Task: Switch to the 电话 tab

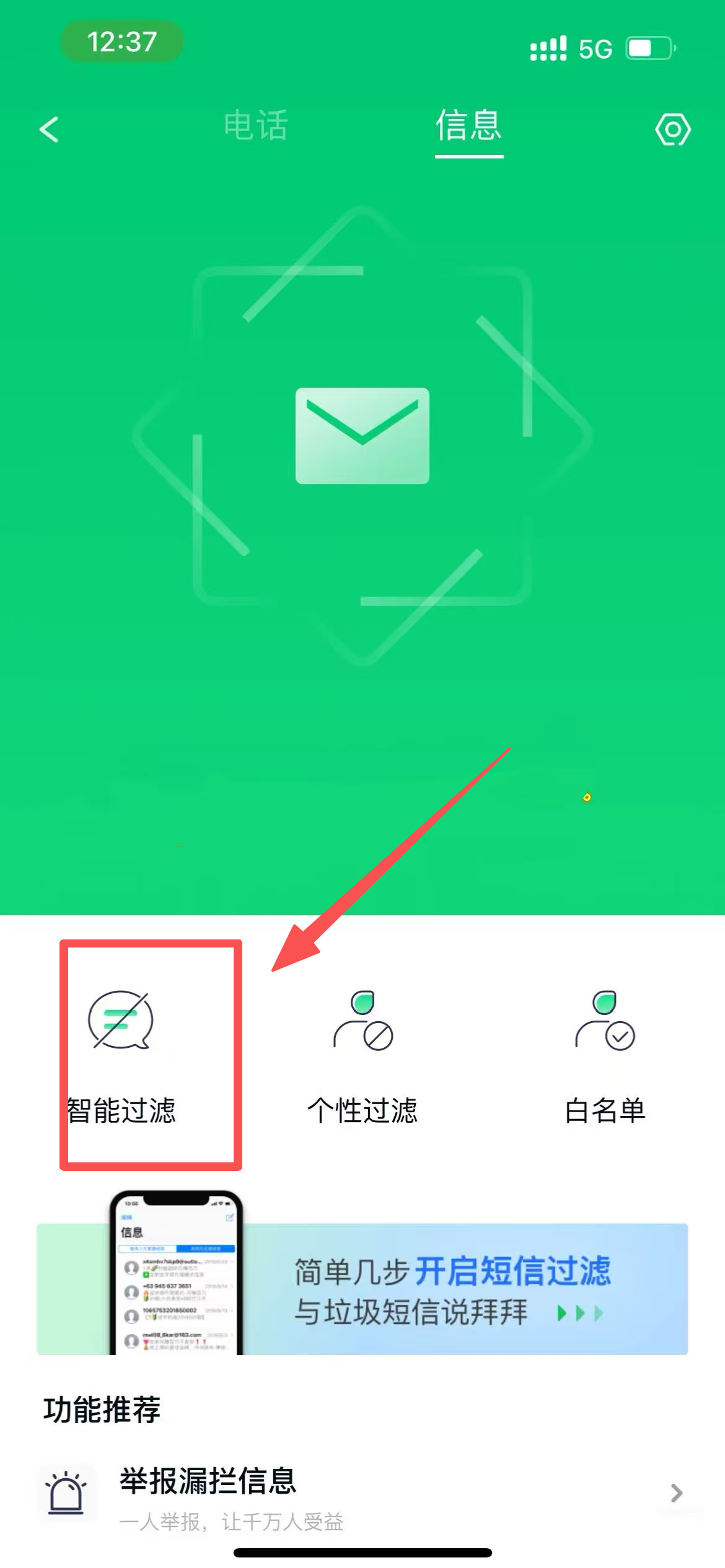Action: click(x=256, y=126)
